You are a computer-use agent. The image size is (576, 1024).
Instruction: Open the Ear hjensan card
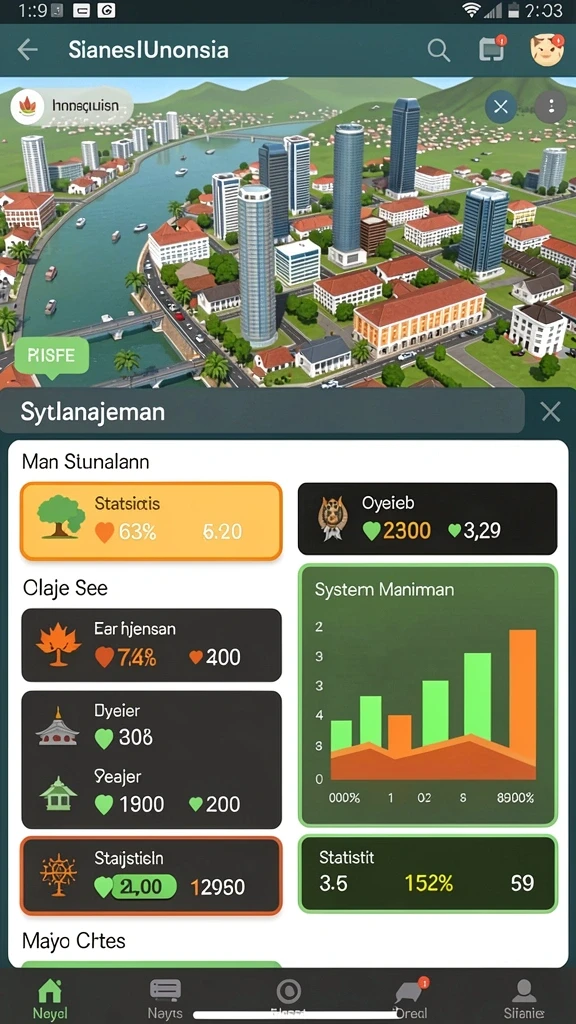coord(152,645)
